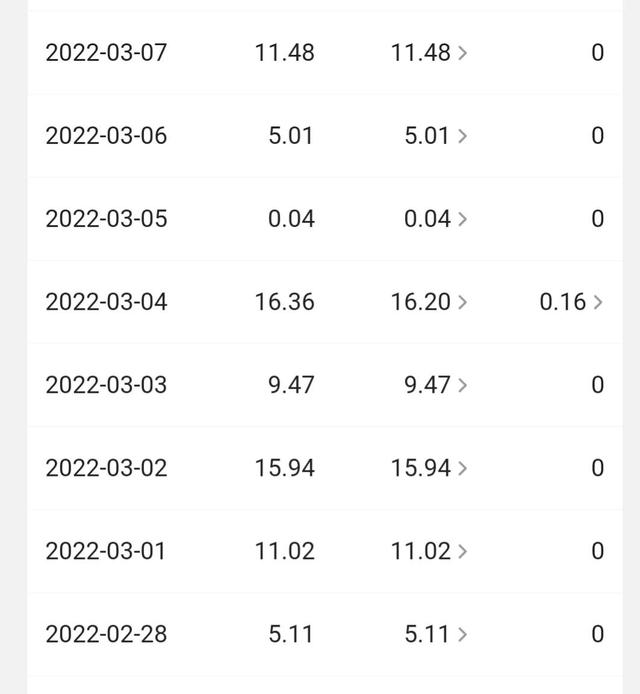
Task: Open the 15.94 entry for 2022-03-02
Action: [429, 468]
